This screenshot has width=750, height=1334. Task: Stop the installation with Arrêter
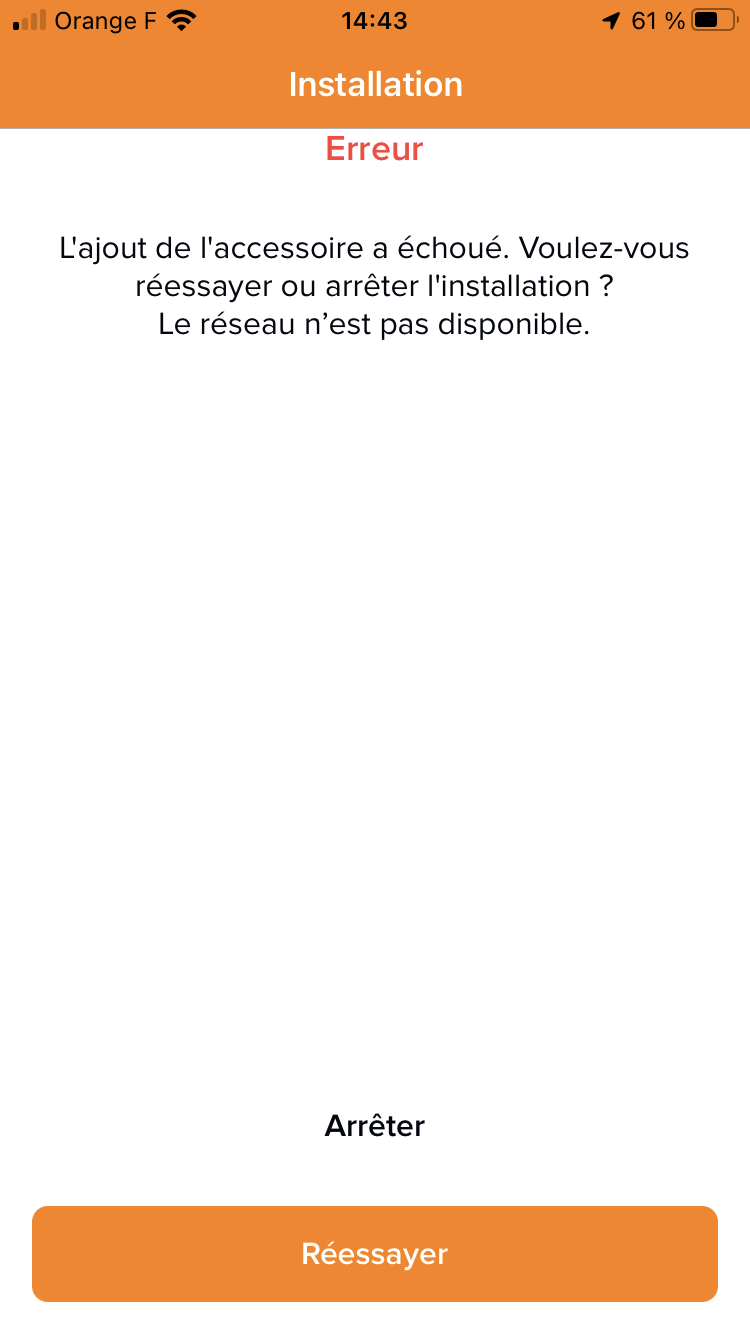375,1126
